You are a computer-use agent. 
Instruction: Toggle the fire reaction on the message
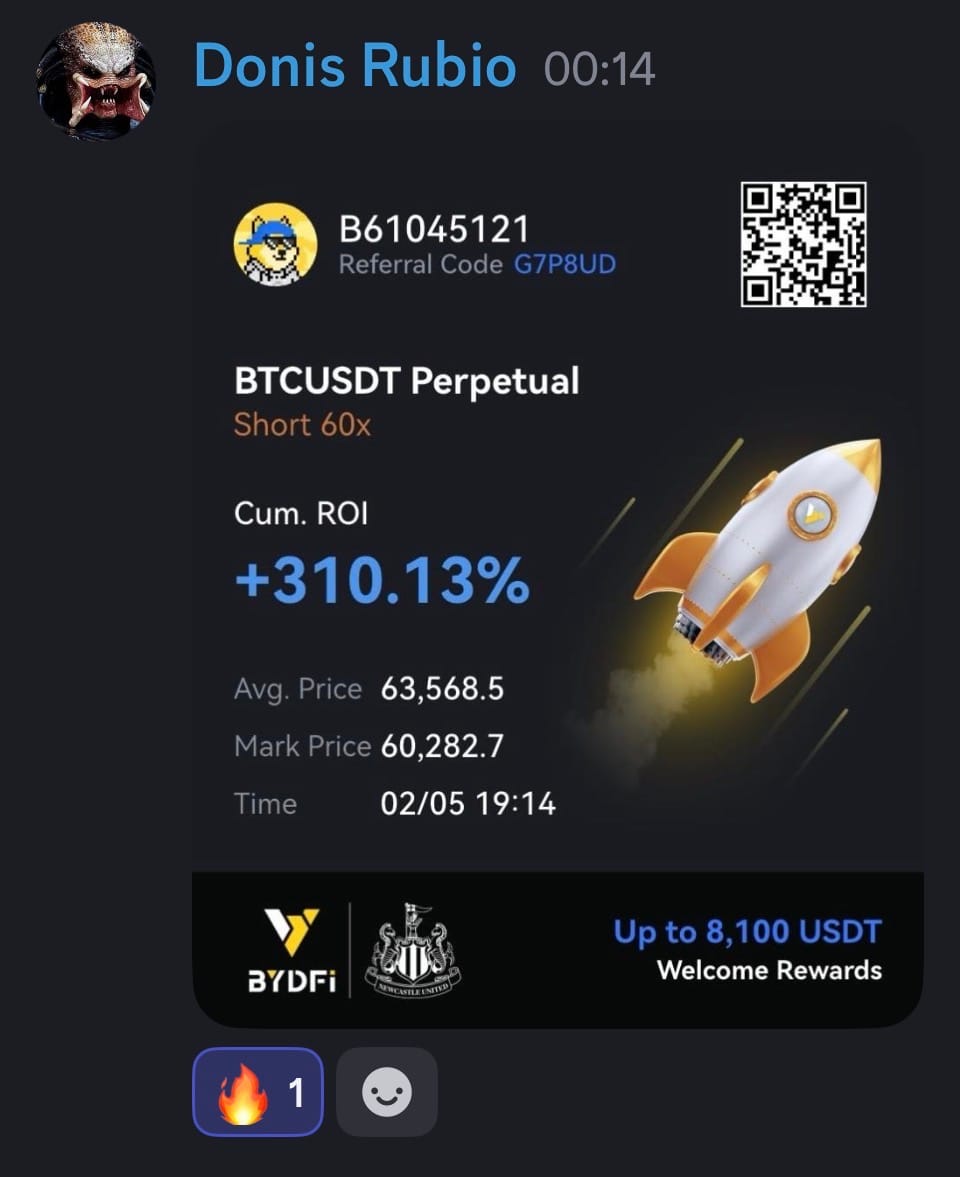tap(258, 1092)
